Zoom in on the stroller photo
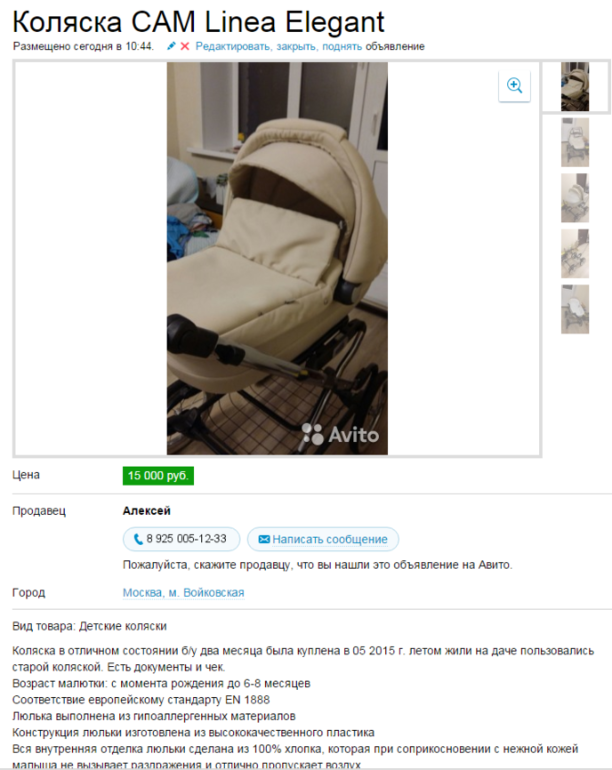This screenshot has height=770, width=612. (x=514, y=86)
